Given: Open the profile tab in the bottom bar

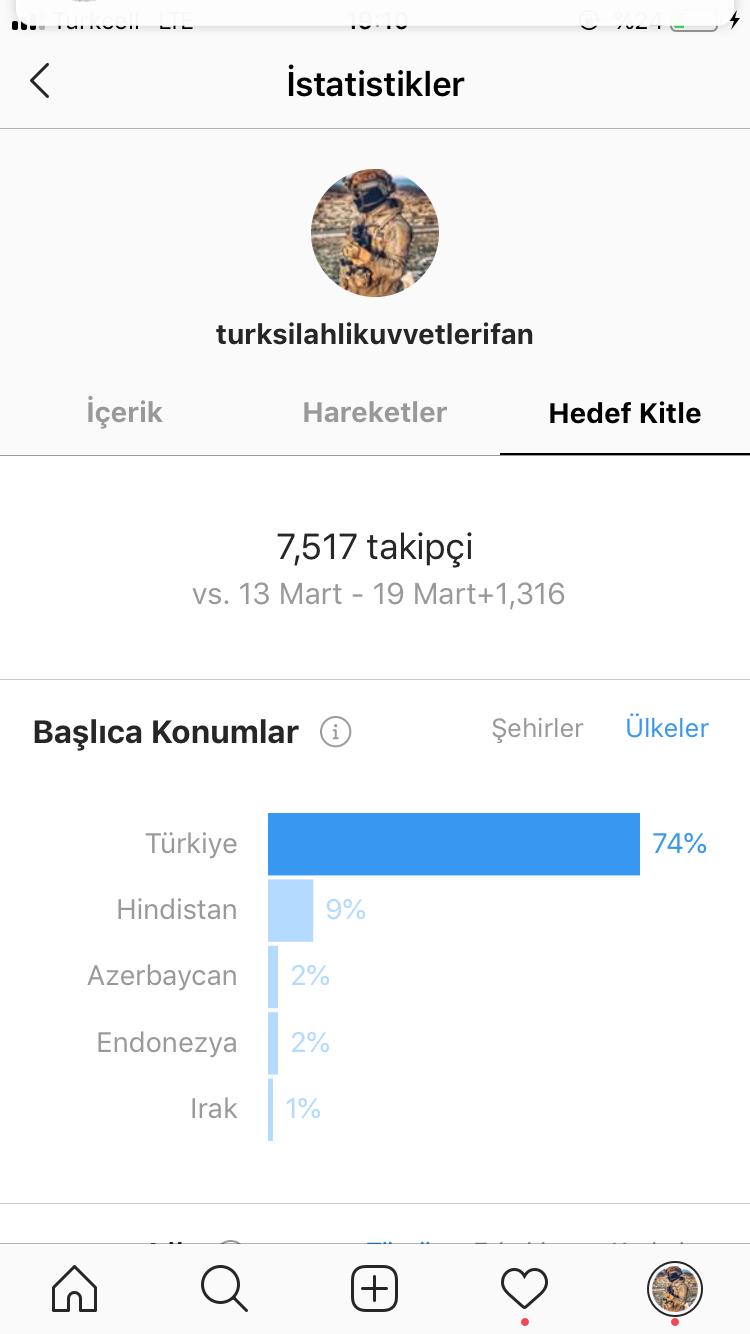Looking at the screenshot, I should point(675,1288).
